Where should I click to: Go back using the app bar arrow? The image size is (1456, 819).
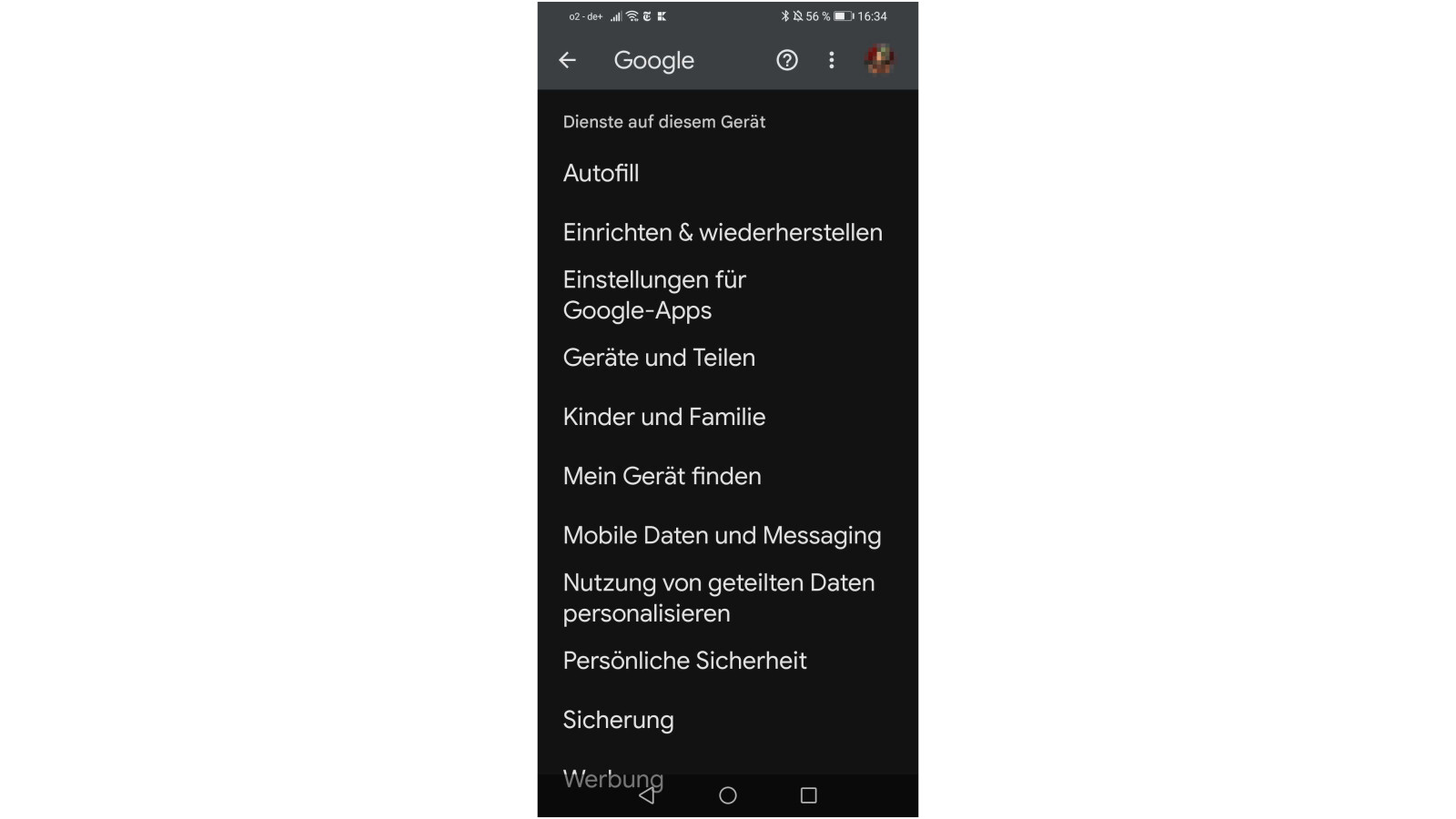tap(567, 60)
